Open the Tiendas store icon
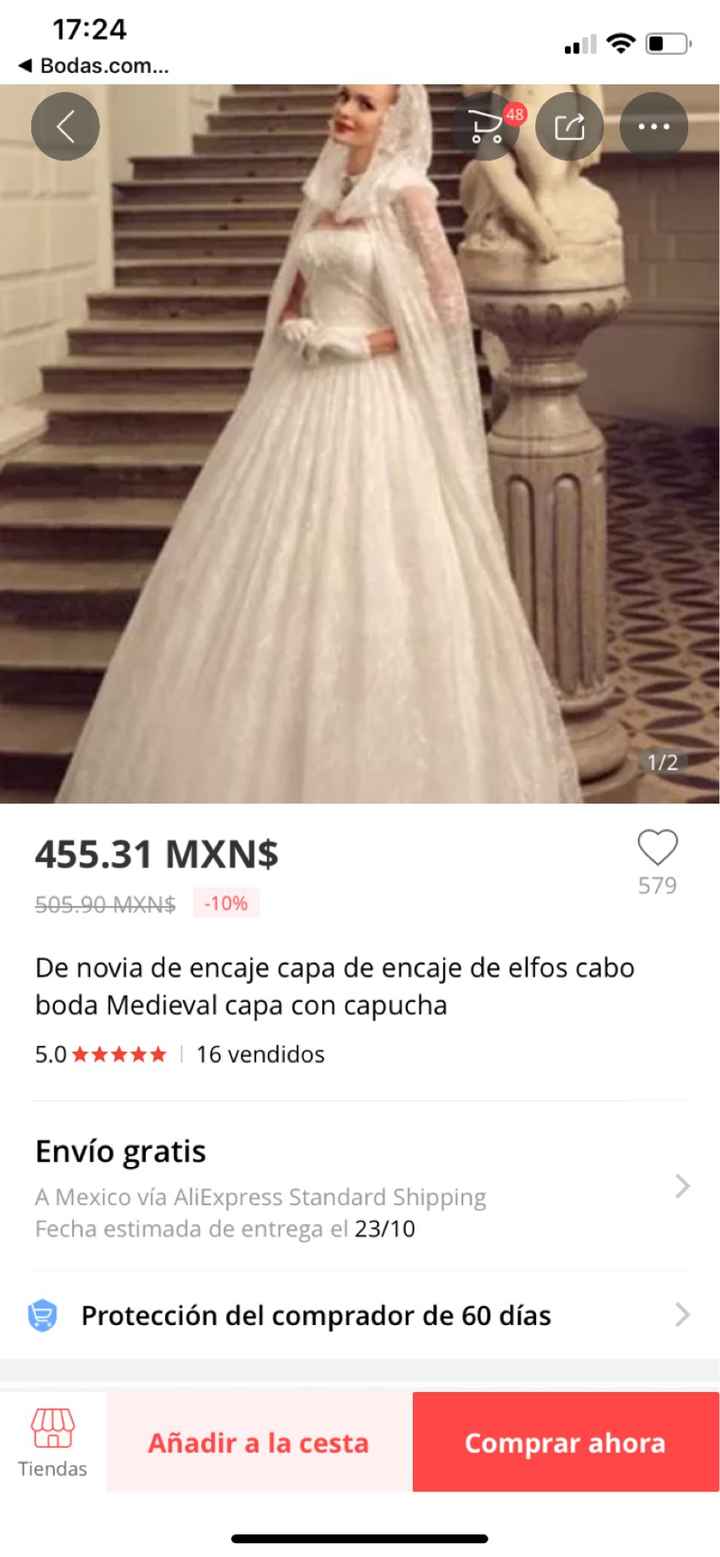Viewport: 720px width, 1557px height. coord(51,1430)
